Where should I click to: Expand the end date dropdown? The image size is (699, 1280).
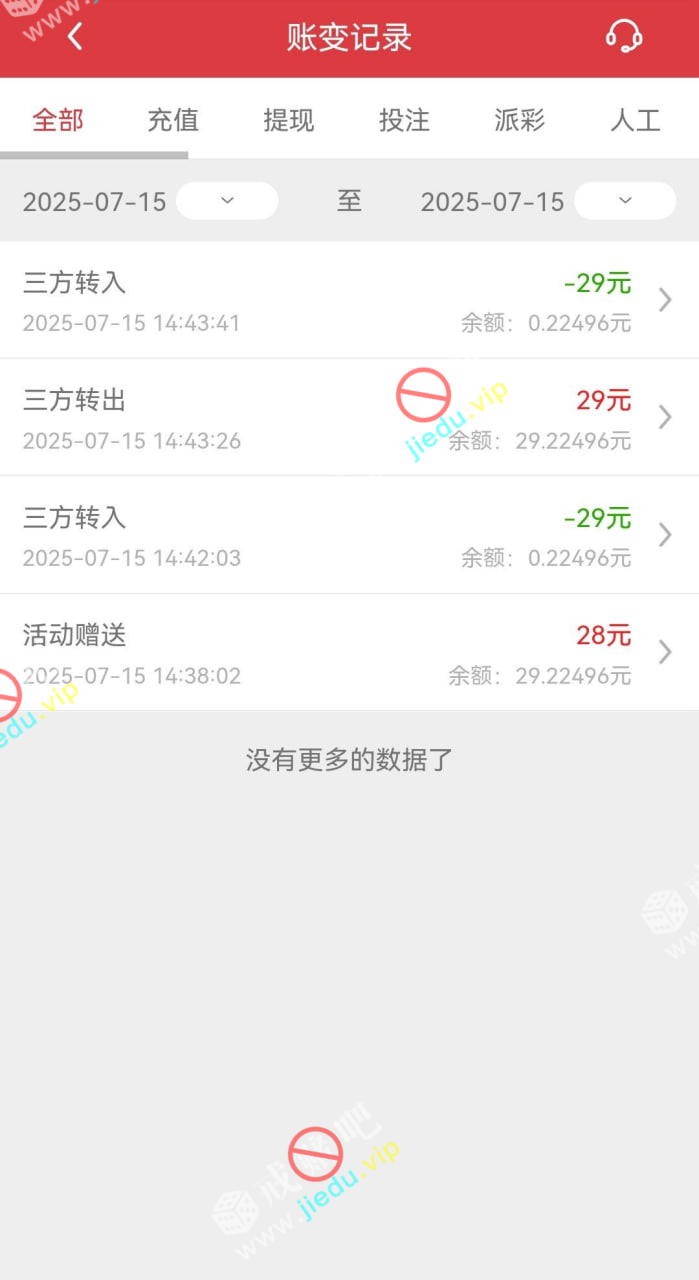click(625, 201)
